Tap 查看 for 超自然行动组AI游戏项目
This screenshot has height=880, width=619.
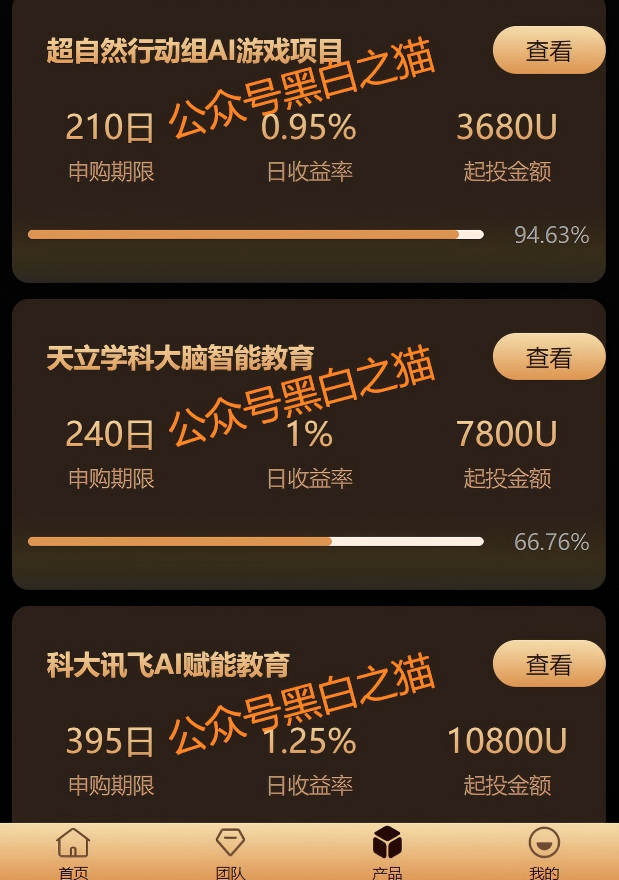click(548, 51)
